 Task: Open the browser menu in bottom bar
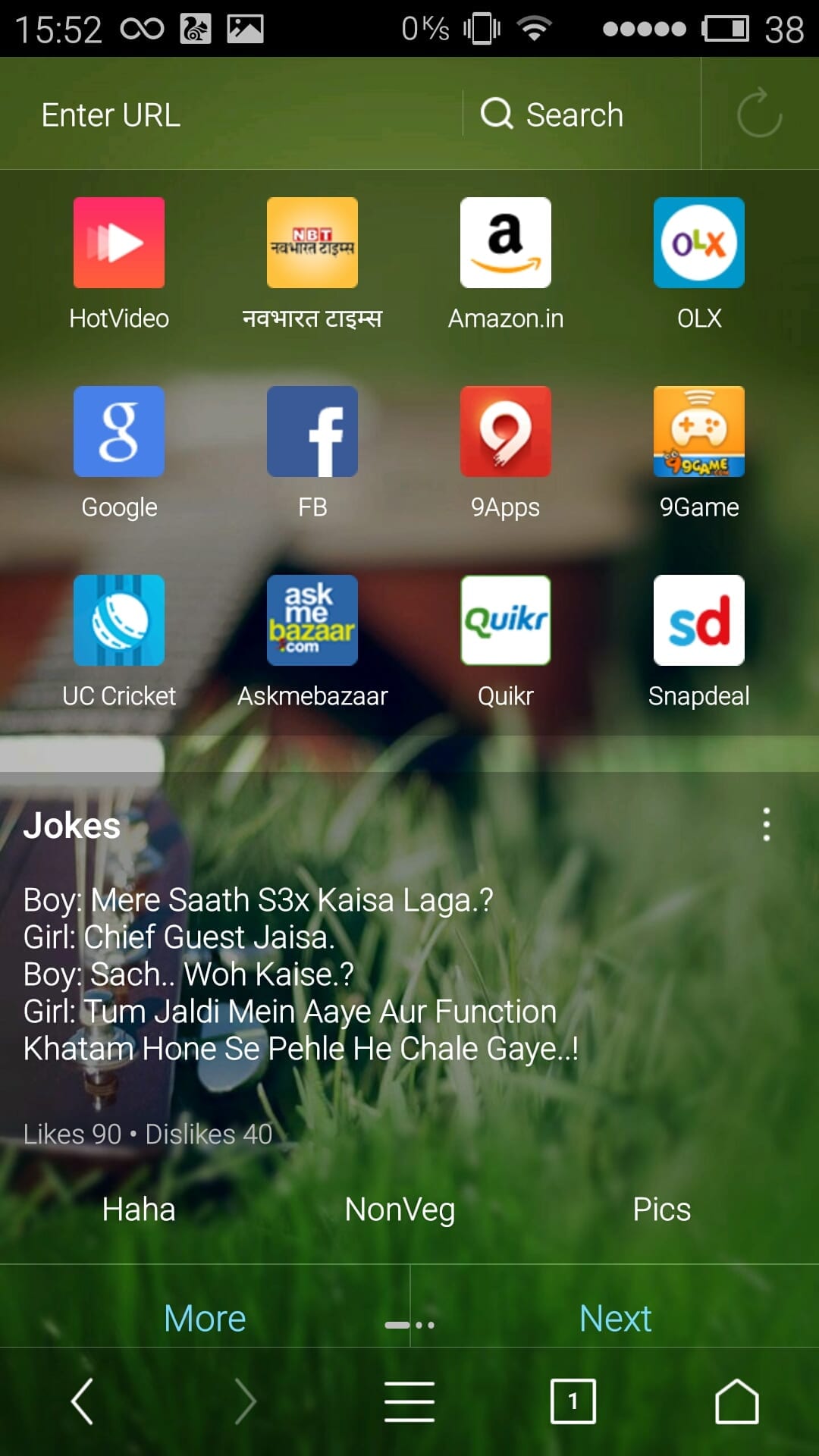[409, 1401]
